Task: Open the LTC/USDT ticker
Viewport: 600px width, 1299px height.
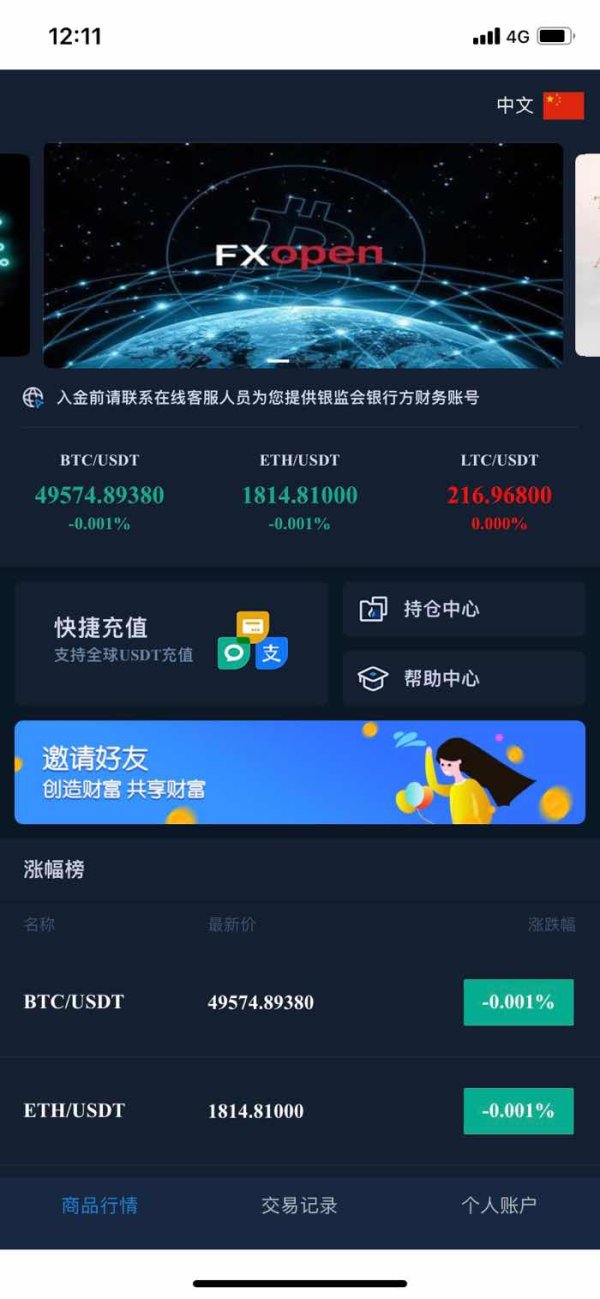Action: [x=499, y=492]
